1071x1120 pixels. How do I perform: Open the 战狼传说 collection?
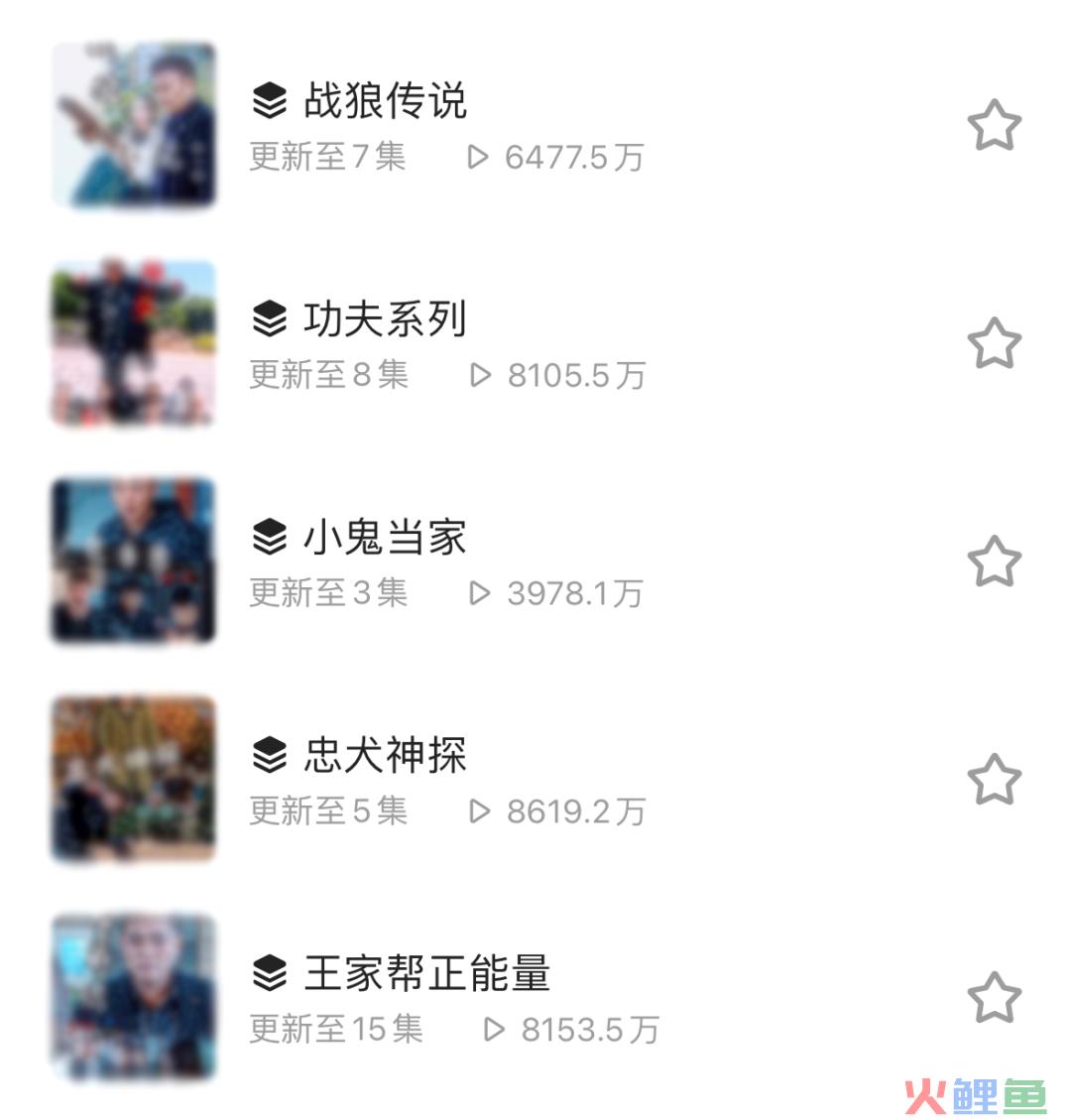pos(385,101)
